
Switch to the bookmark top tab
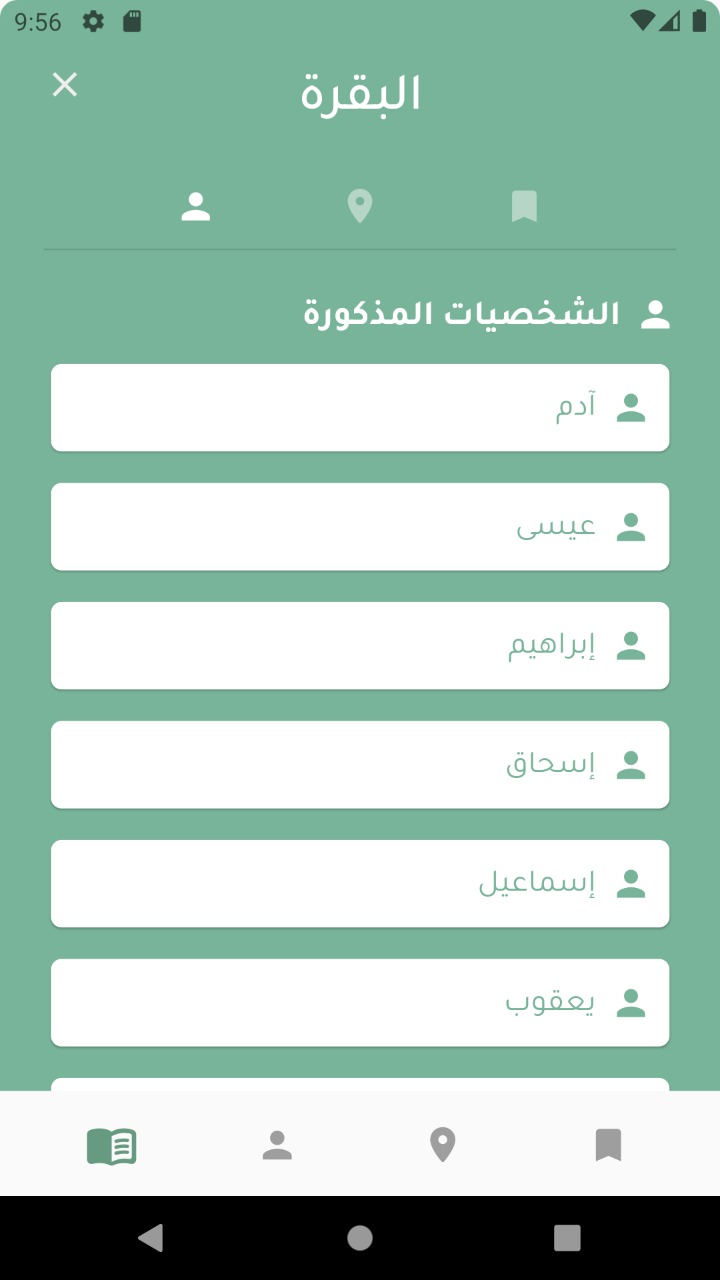[524, 207]
